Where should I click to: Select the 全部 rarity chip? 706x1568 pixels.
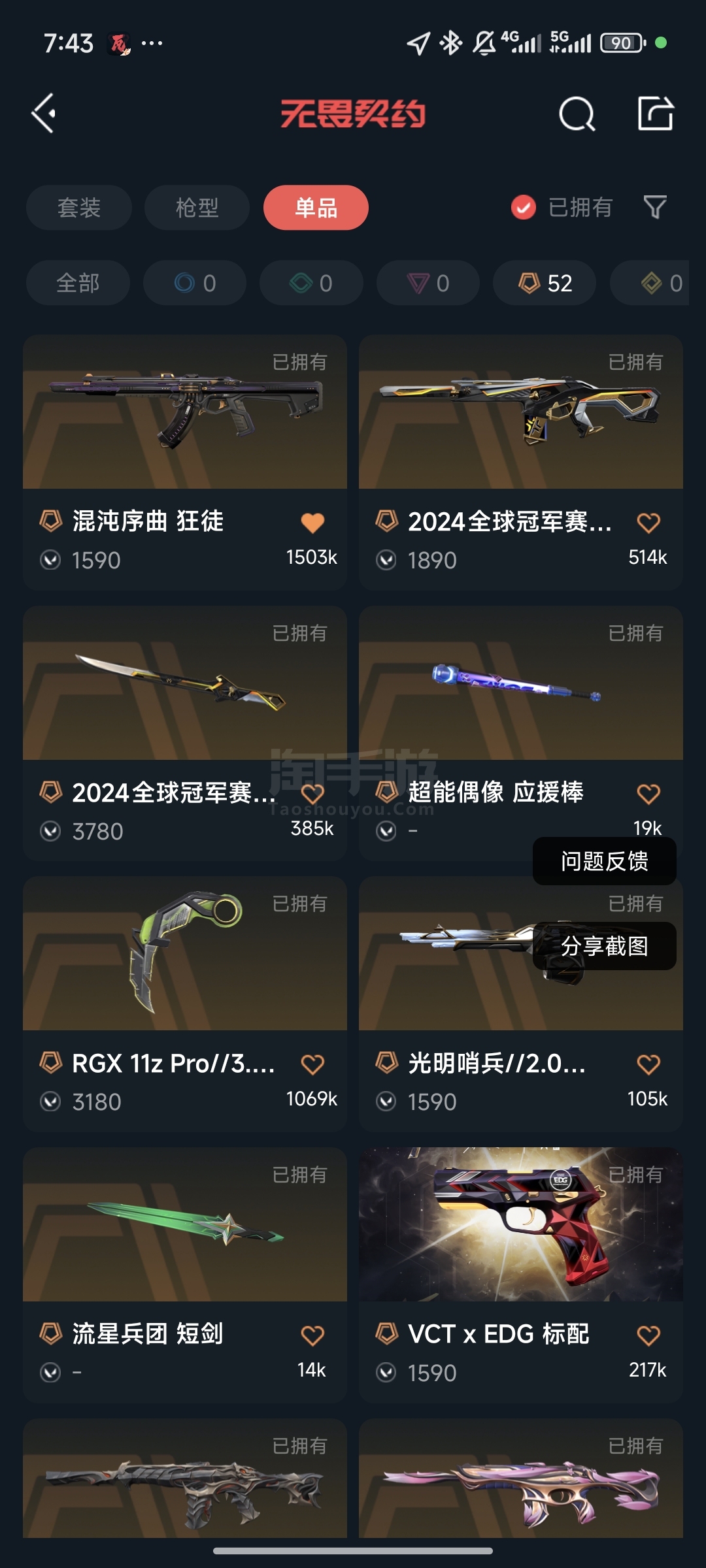(x=78, y=283)
